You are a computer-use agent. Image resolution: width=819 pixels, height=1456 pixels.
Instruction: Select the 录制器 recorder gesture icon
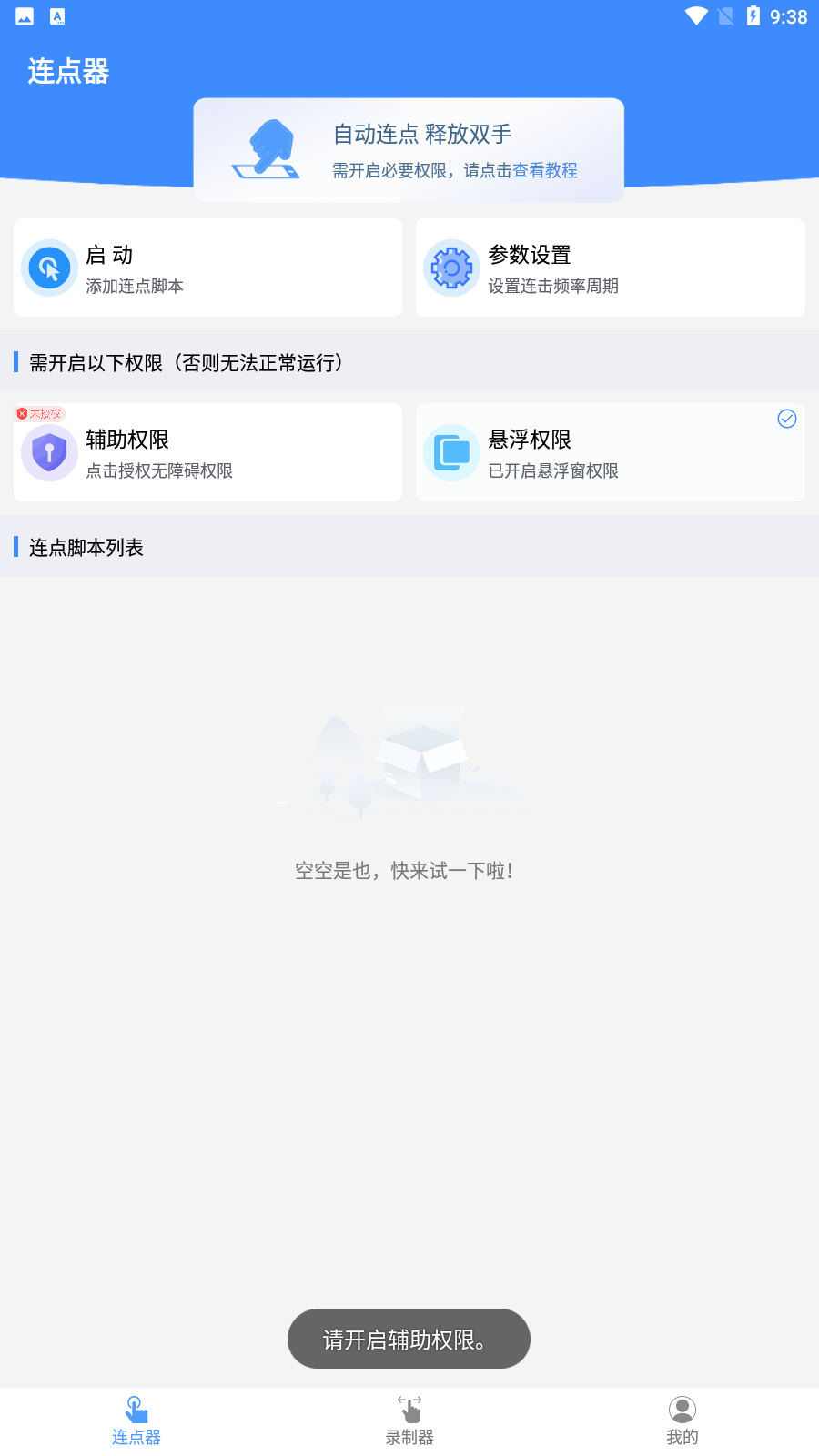coord(409,1406)
